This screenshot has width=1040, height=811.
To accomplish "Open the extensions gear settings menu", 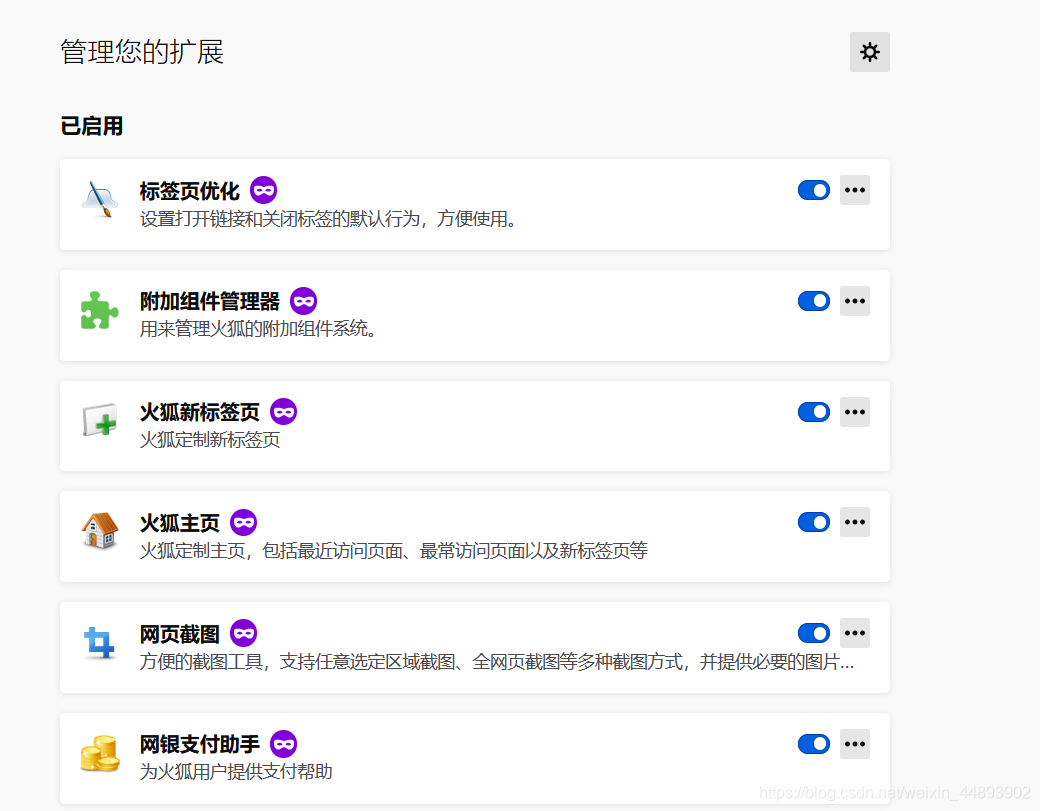I will pyautogui.click(x=869, y=52).
